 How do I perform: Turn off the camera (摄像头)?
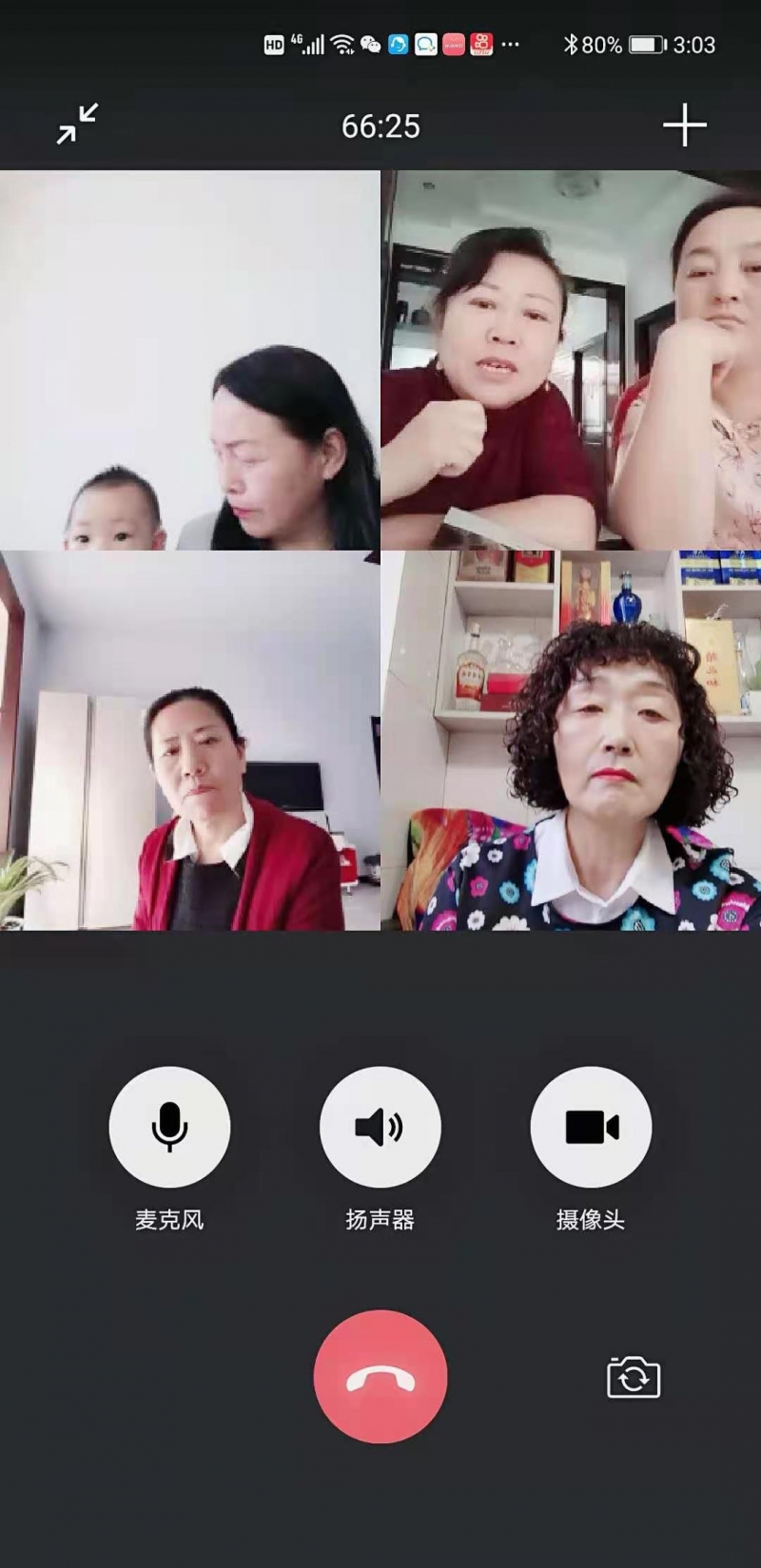(x=591, y=1127)
